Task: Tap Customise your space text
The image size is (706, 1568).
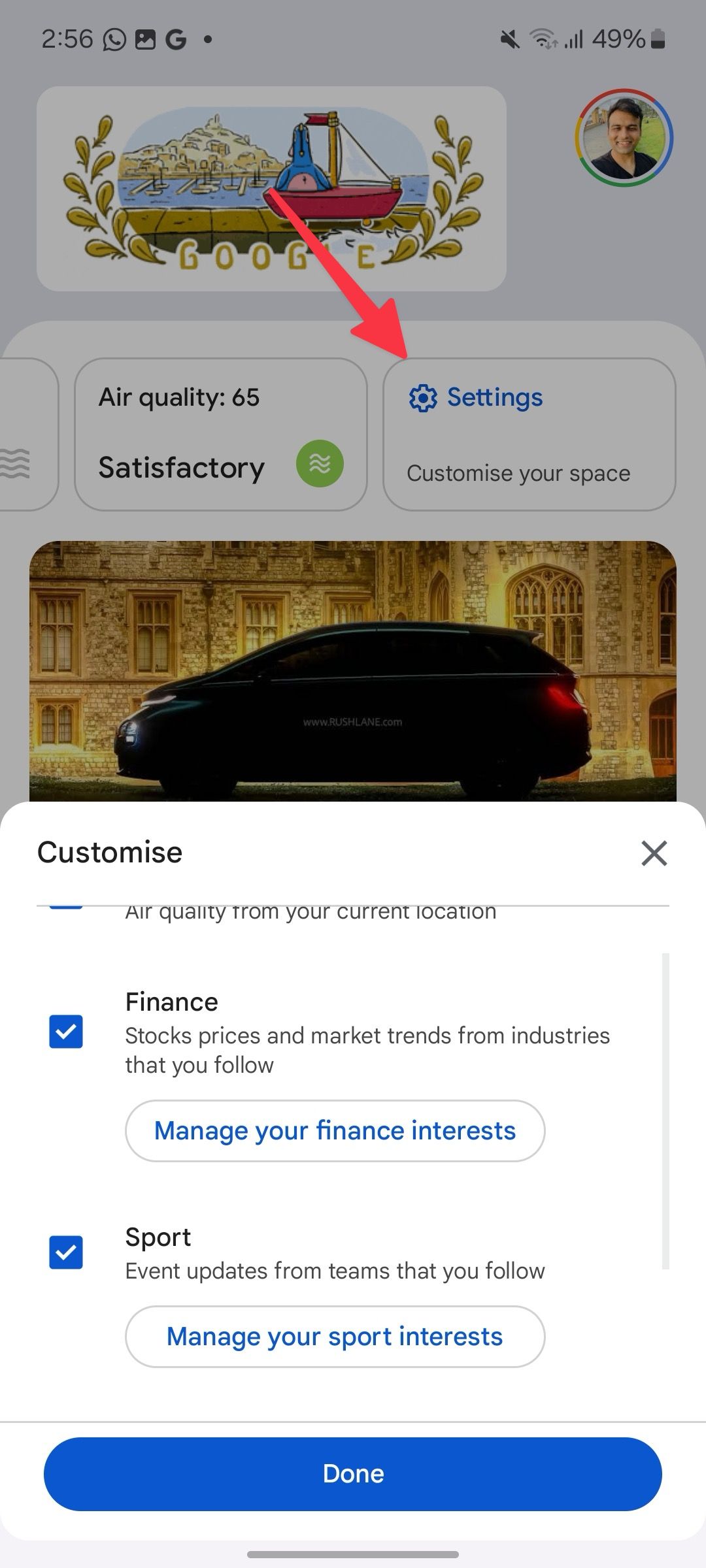Action: tap(518, 472)
